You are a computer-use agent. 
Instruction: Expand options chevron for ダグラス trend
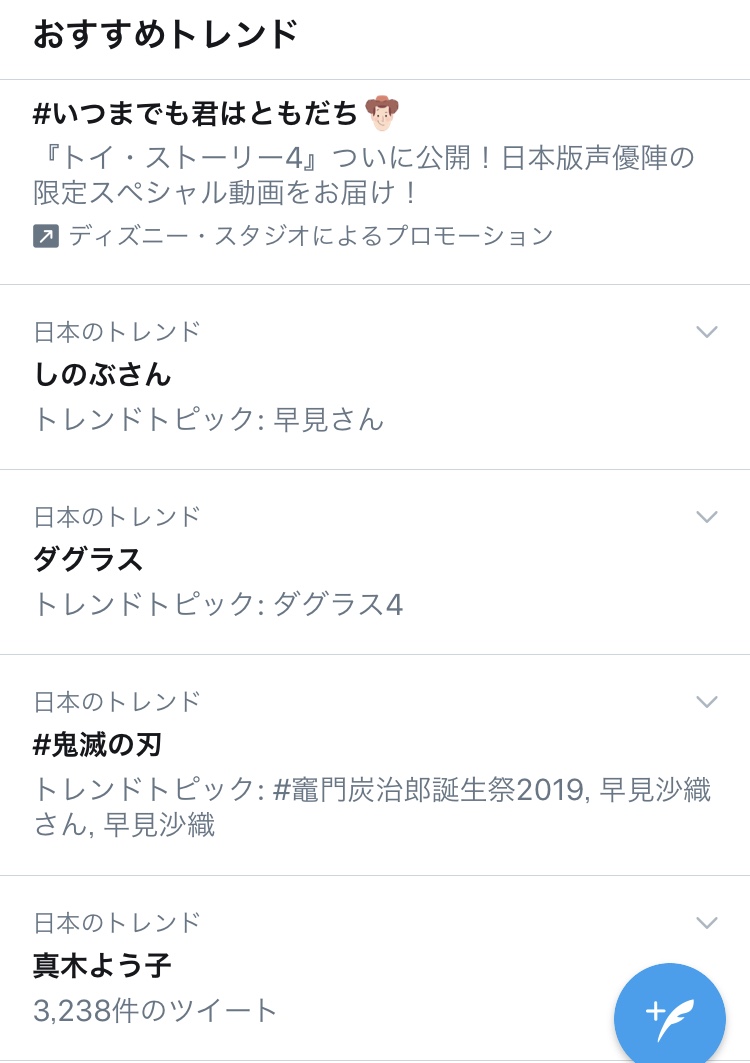tap(707, 517)
